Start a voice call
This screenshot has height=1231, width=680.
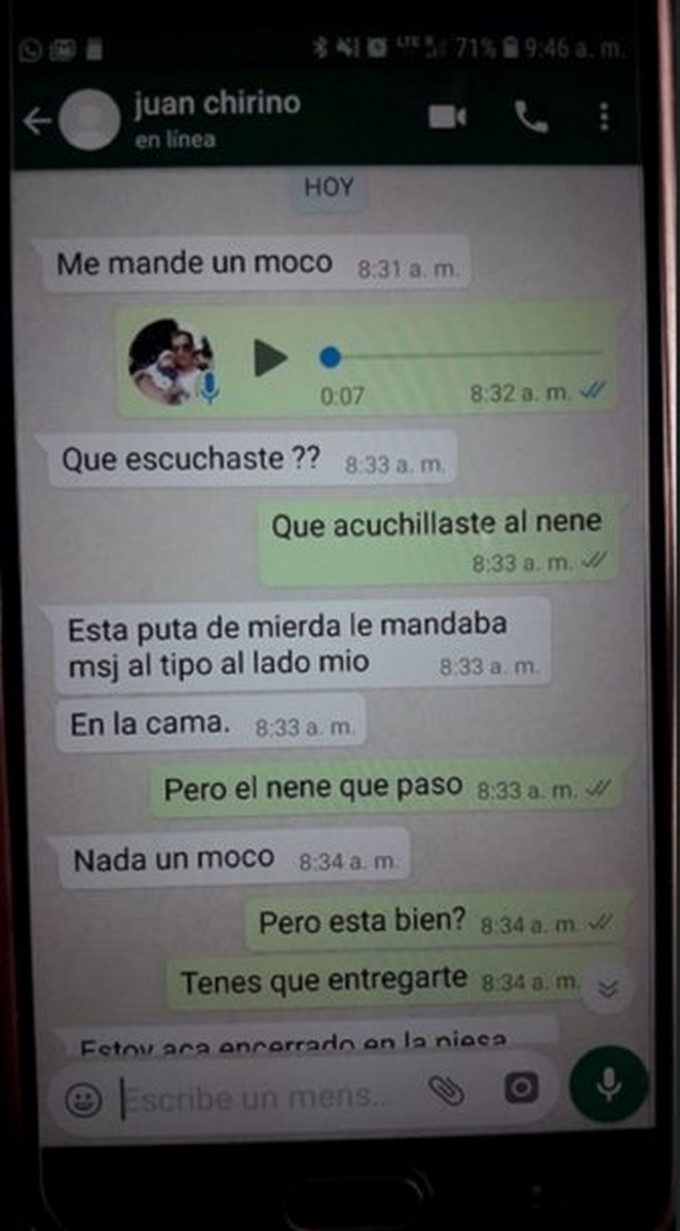pos(531,118)
